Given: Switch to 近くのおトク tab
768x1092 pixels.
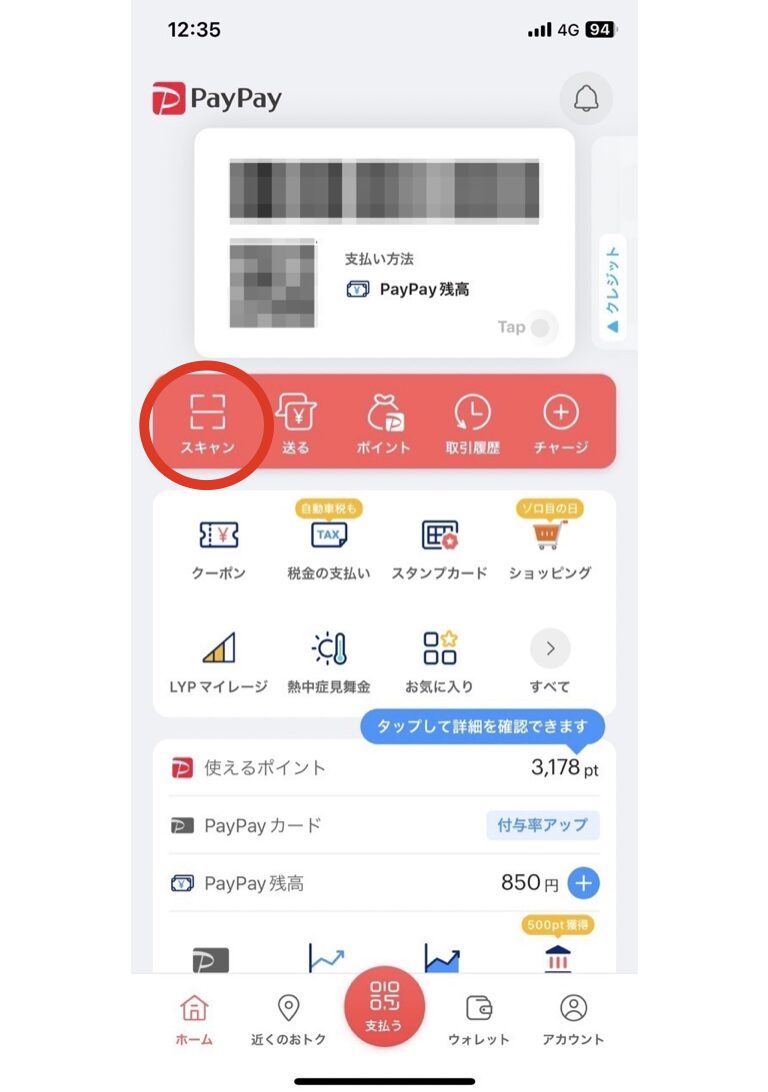Looking at the screenshot, I should pos(288,1020).
